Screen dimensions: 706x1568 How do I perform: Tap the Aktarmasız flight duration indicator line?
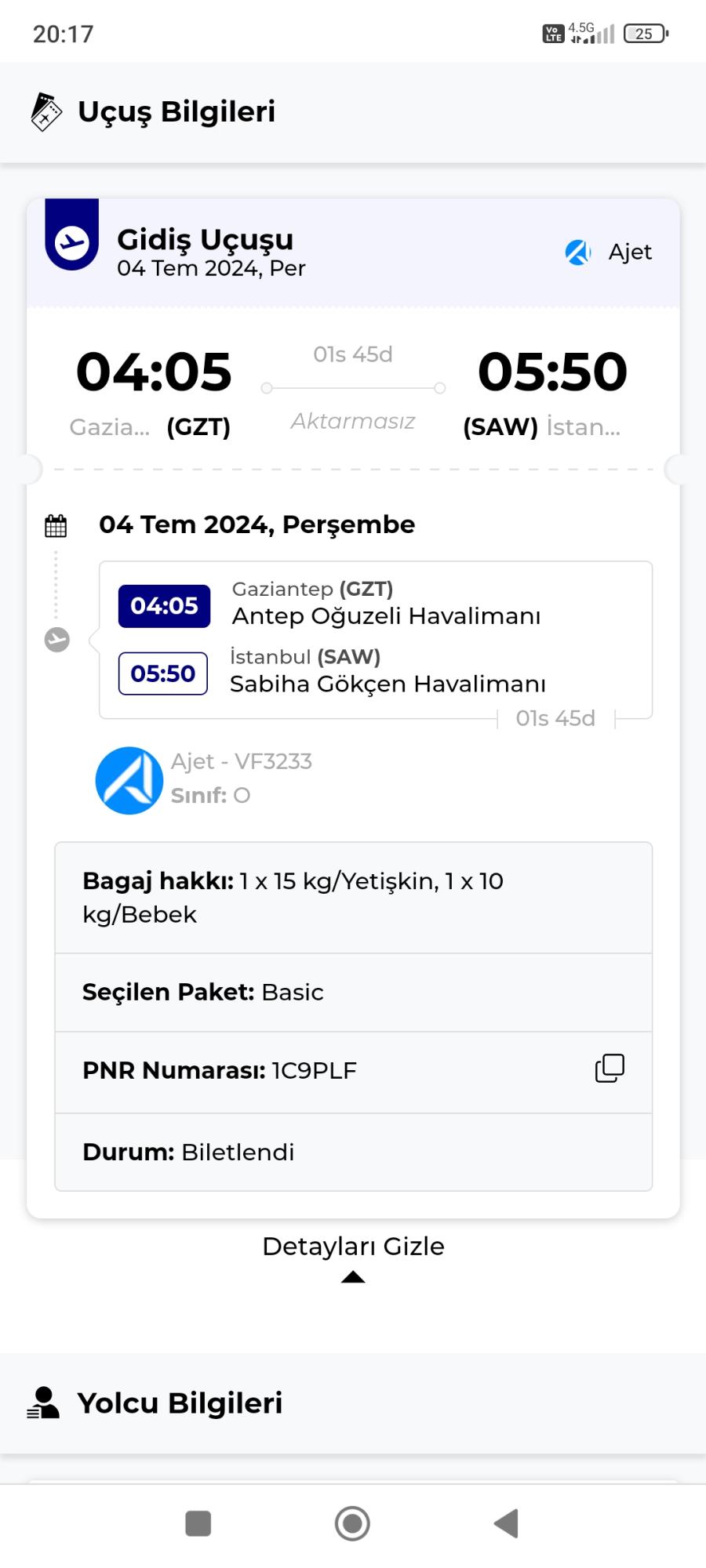[x=353, y=387]
